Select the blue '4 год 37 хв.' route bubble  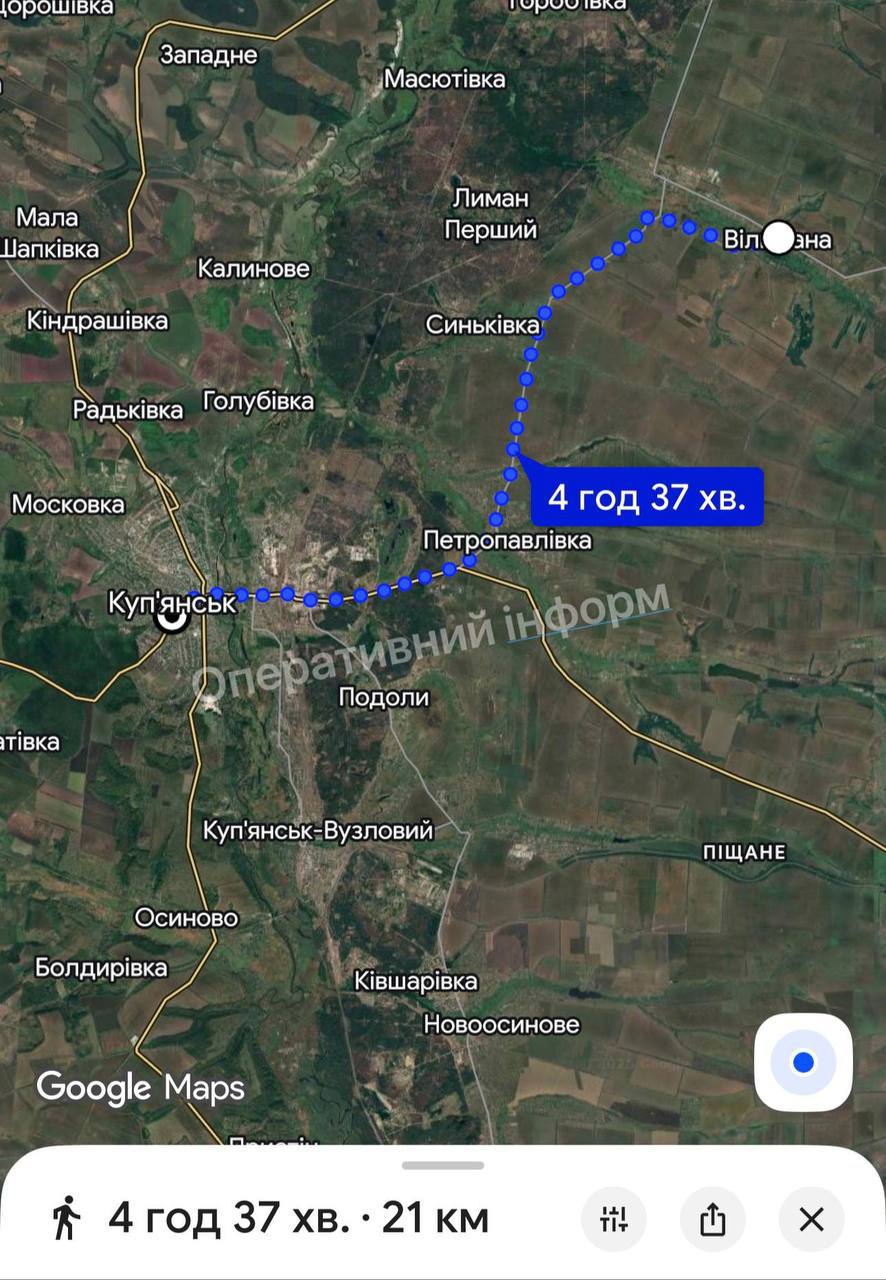tap(646, 496)
